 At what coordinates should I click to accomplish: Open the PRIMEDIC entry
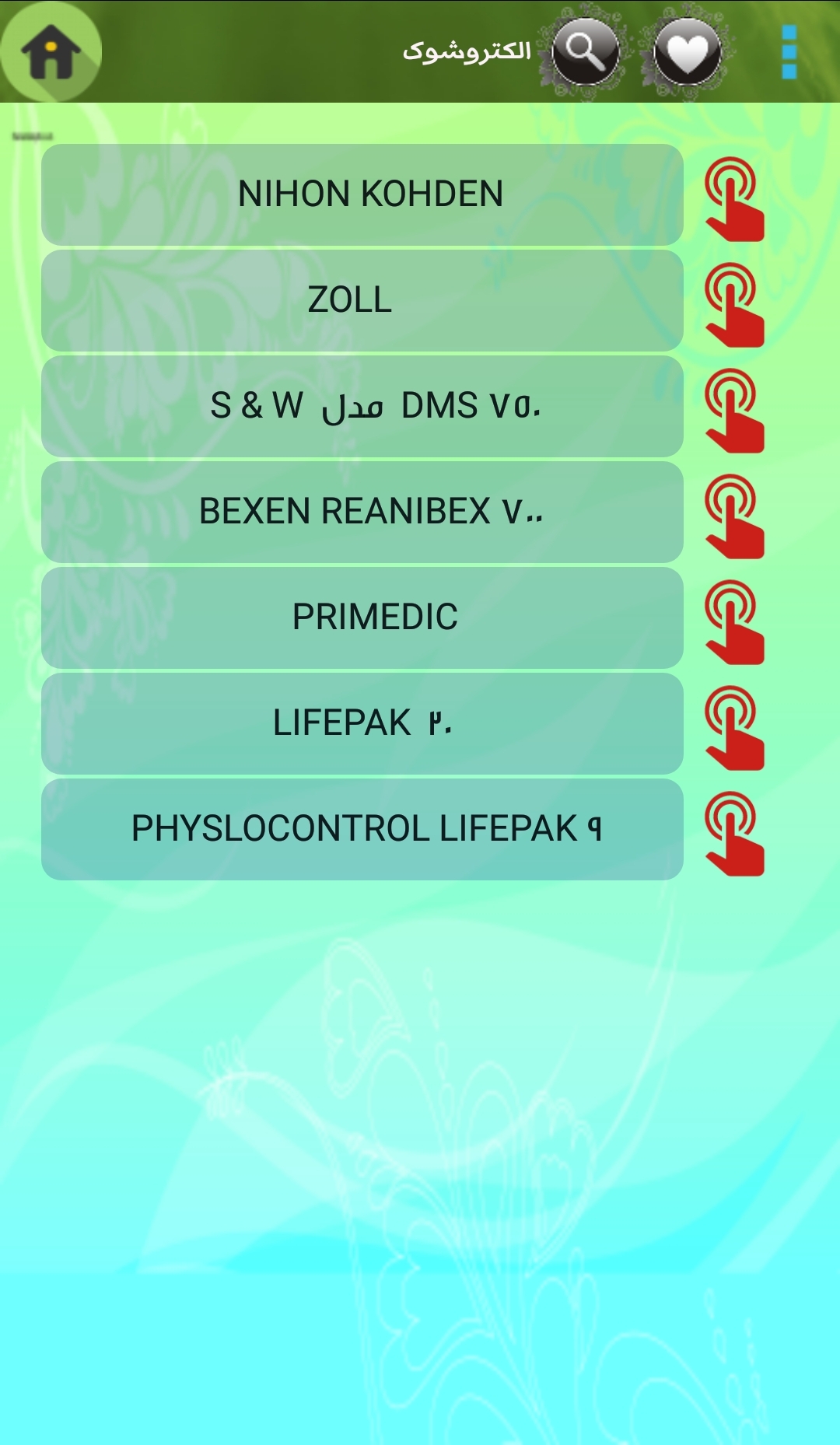[362, 618]
